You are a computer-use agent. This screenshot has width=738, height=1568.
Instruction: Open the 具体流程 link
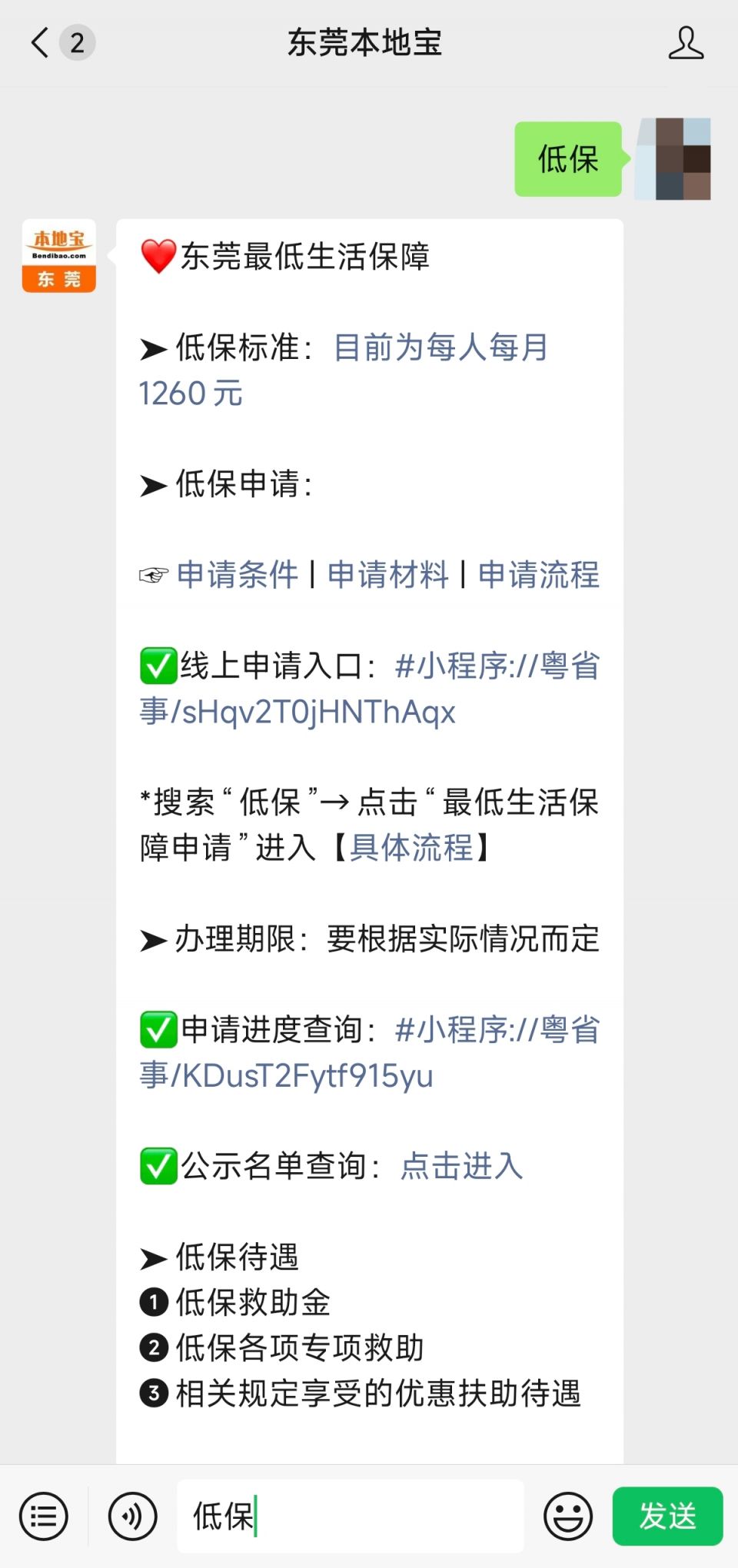pyautogui.click(x=412, y=848)
